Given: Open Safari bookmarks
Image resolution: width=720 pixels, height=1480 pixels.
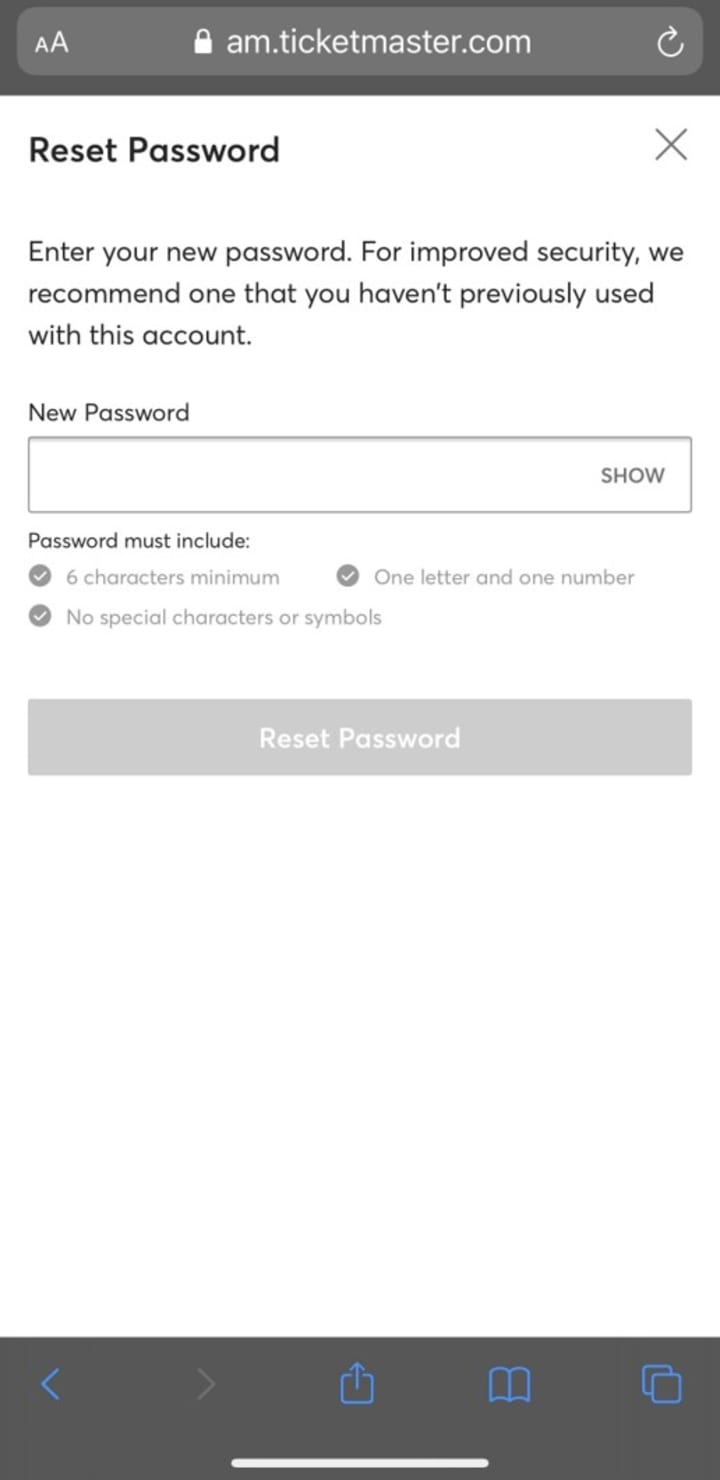Looking at the screenshot, I should coord(509,1384).
